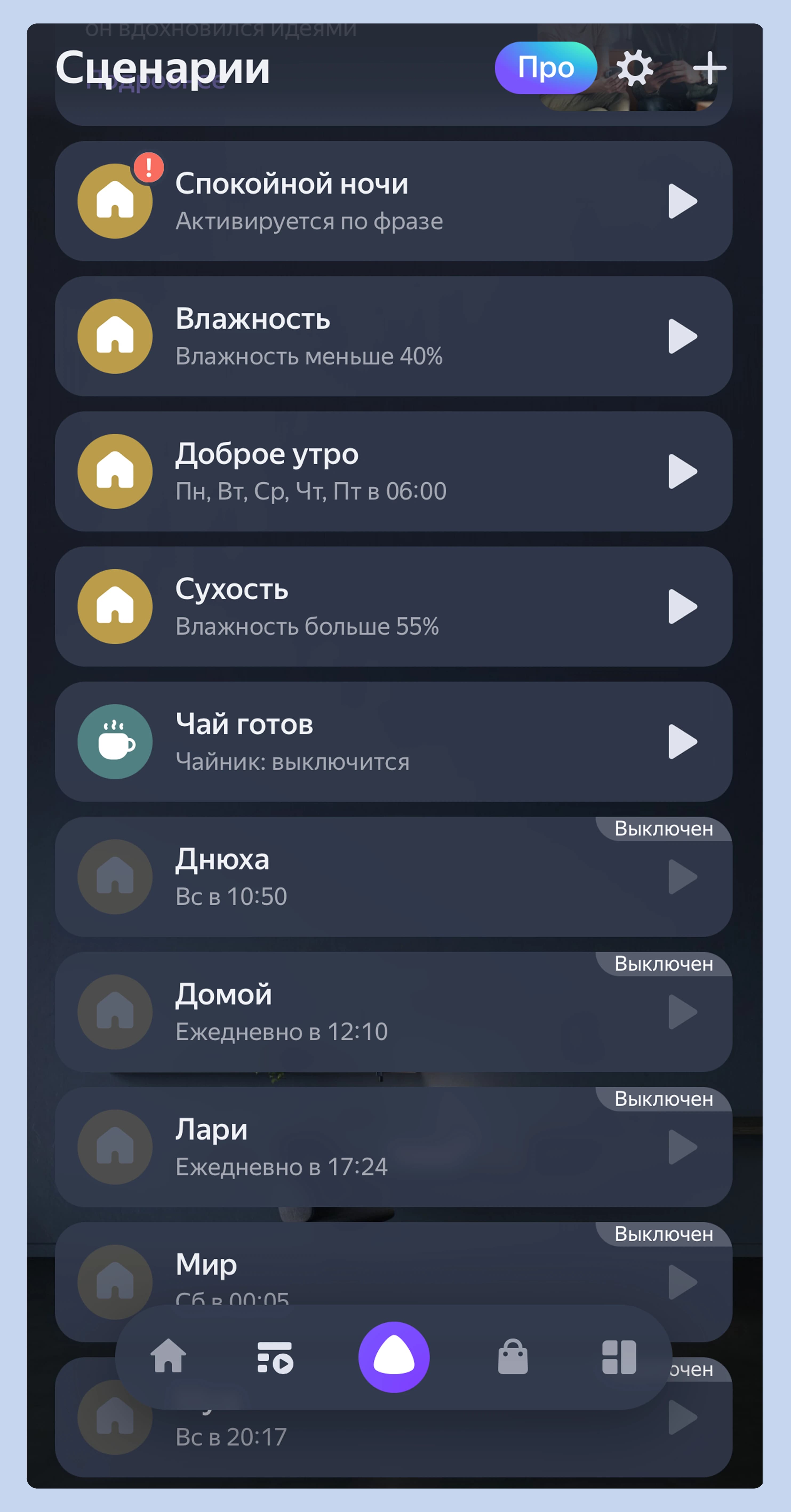Image resolution: width=791 pixels, height=1512 pixels.
Task: Run the Влажность scenario
Action: [x=682, y=336]
